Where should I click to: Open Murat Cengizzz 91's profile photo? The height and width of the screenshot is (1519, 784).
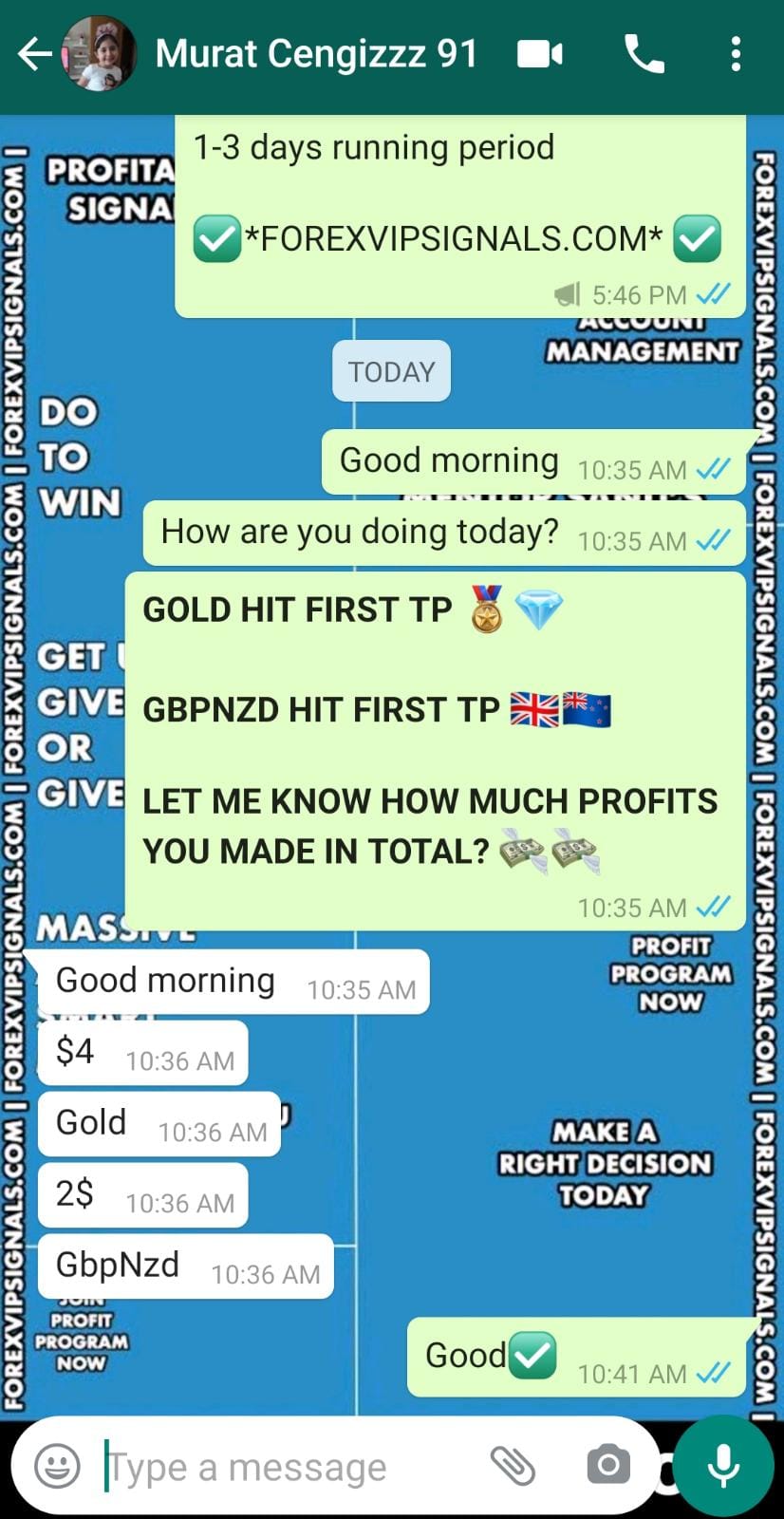tap(99, 54)
